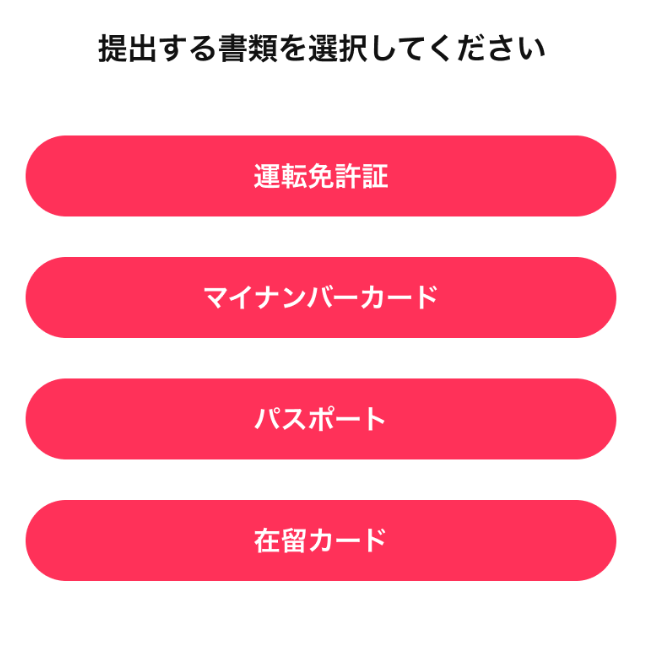The width and height of the screenshot is (645, 654).
Task: Choose the マイナンバーカード option
Action: click(x=320, y=297)
